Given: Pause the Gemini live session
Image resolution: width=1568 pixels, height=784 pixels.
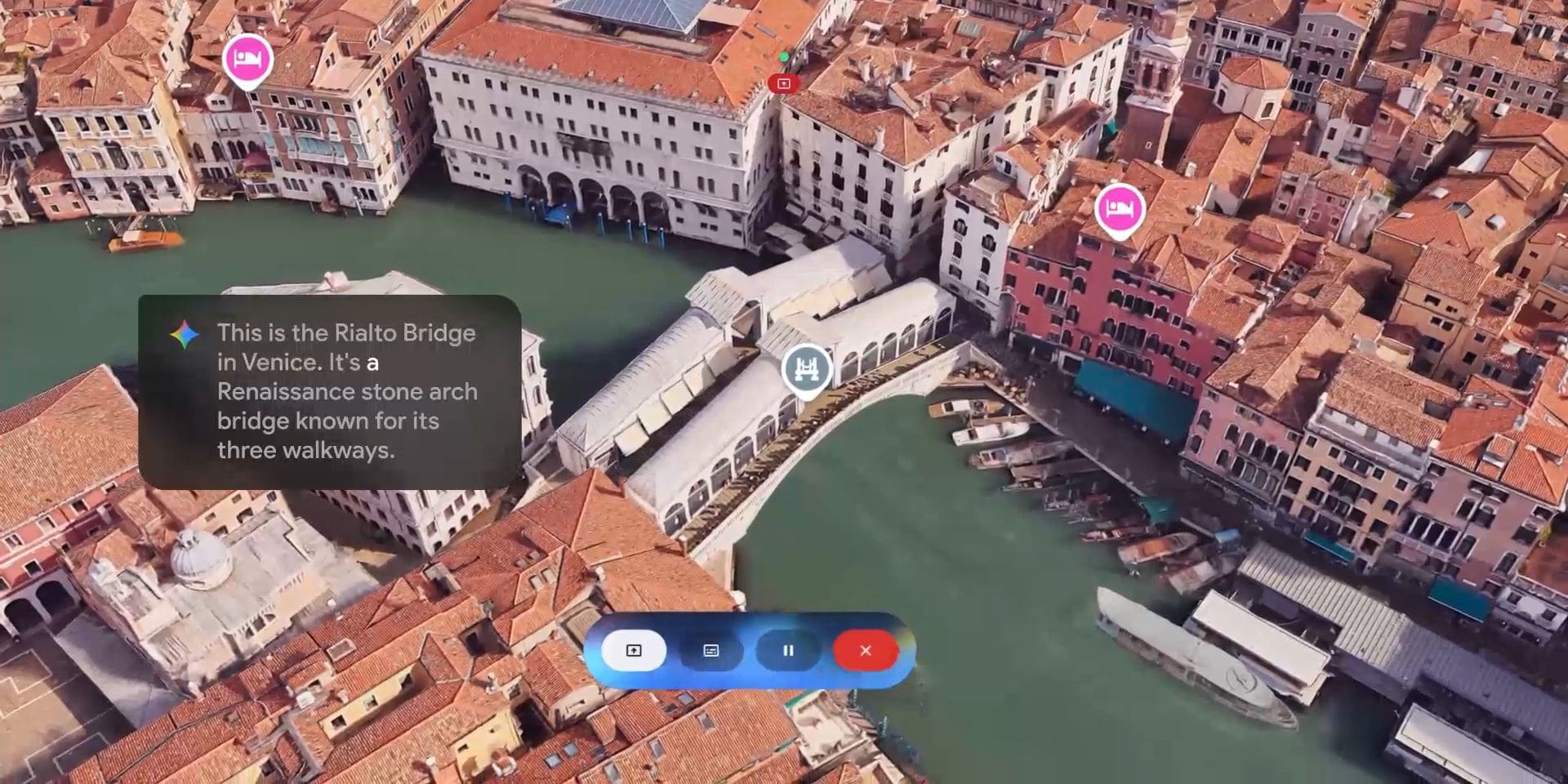Looking at the screenshot, I should 788,651.
